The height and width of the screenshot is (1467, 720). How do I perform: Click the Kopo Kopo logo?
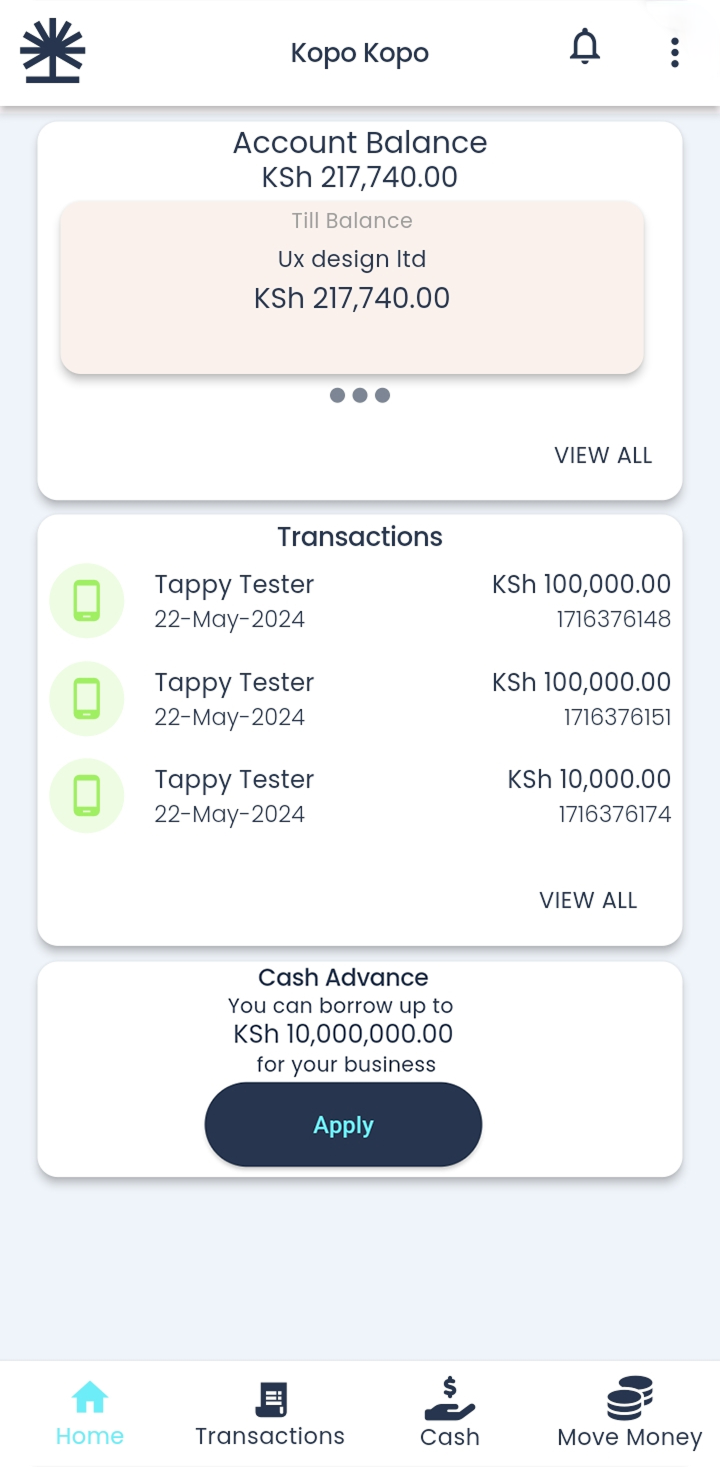[51, 52]
